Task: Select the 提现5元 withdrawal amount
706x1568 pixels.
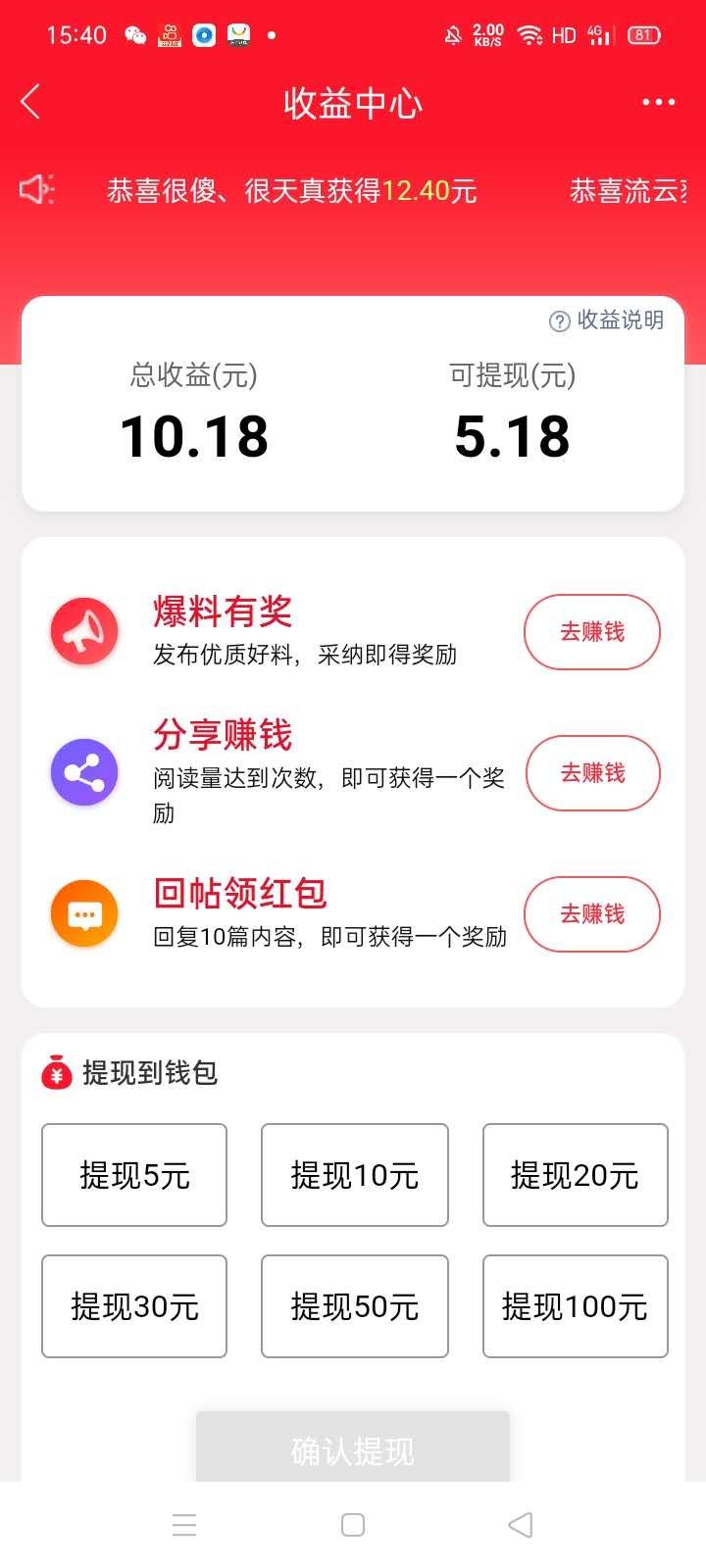Action: point(134,1175)
